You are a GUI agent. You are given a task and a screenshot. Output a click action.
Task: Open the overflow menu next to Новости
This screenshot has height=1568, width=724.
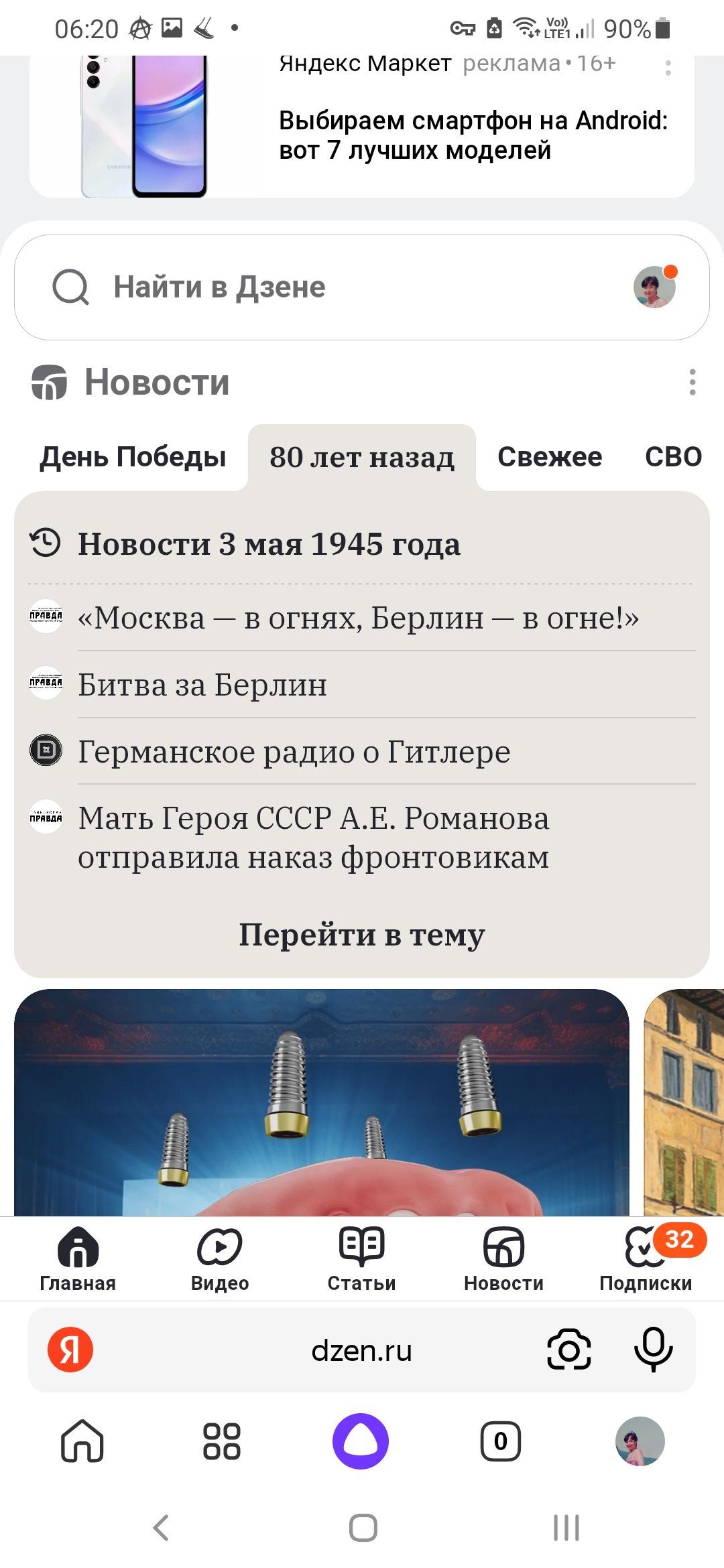tap(692, 382)
